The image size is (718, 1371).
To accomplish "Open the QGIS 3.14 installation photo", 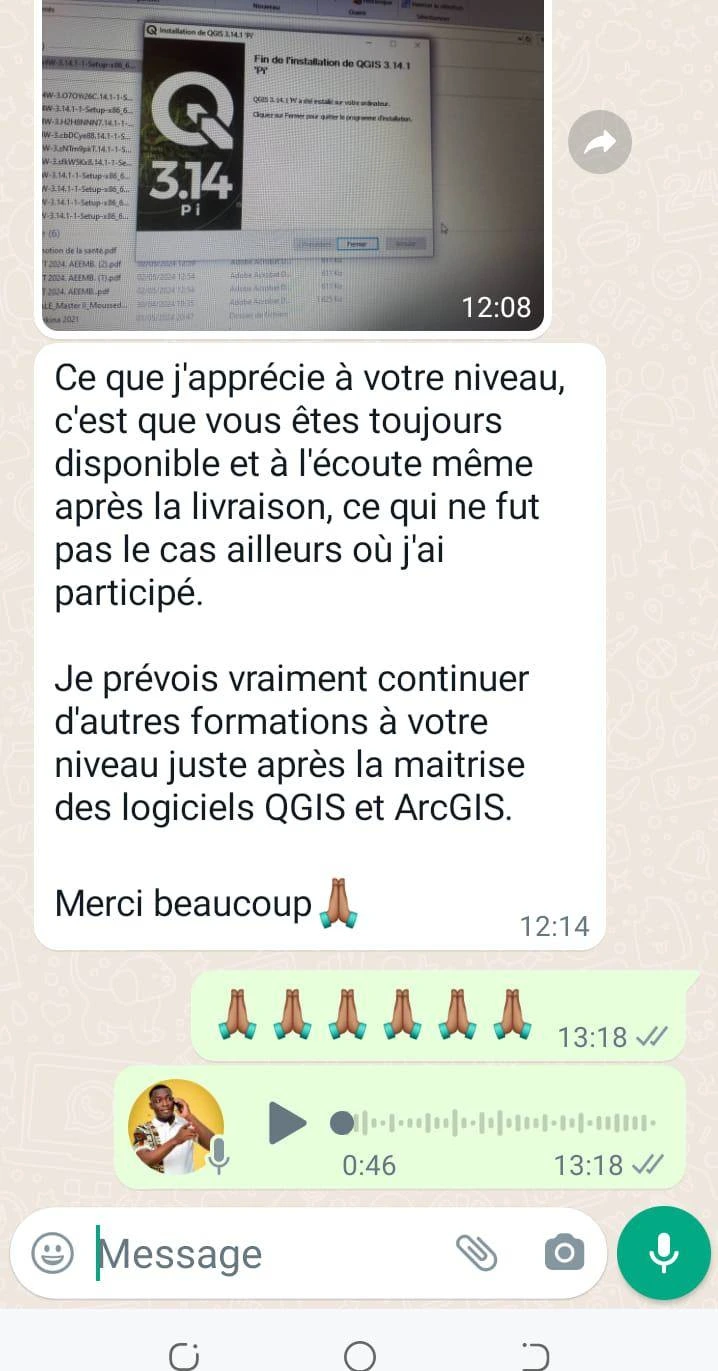I will click(290, 165).
